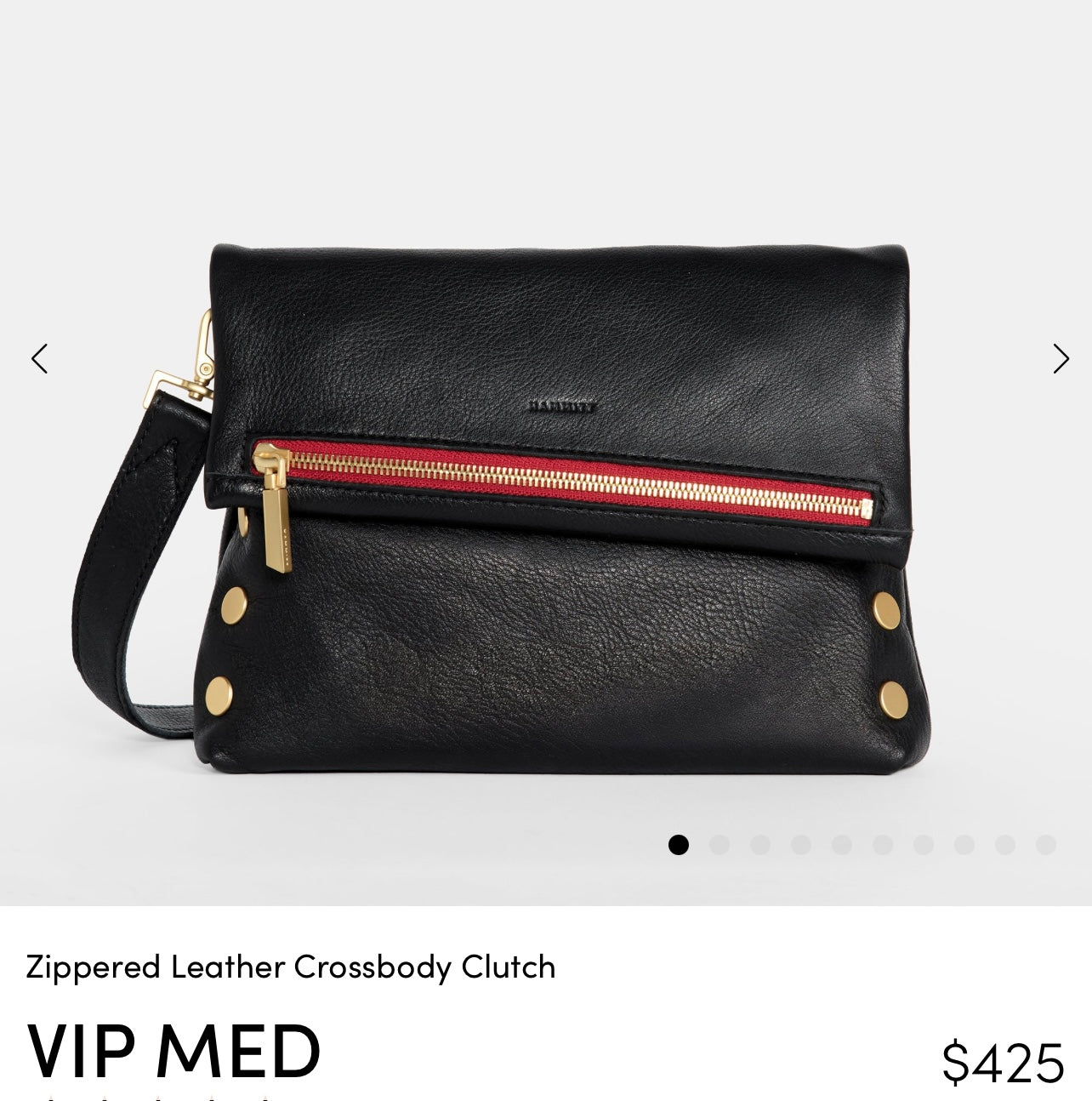Show the next product image
Viewport: 1092px width, 1101px height.
1060,358
